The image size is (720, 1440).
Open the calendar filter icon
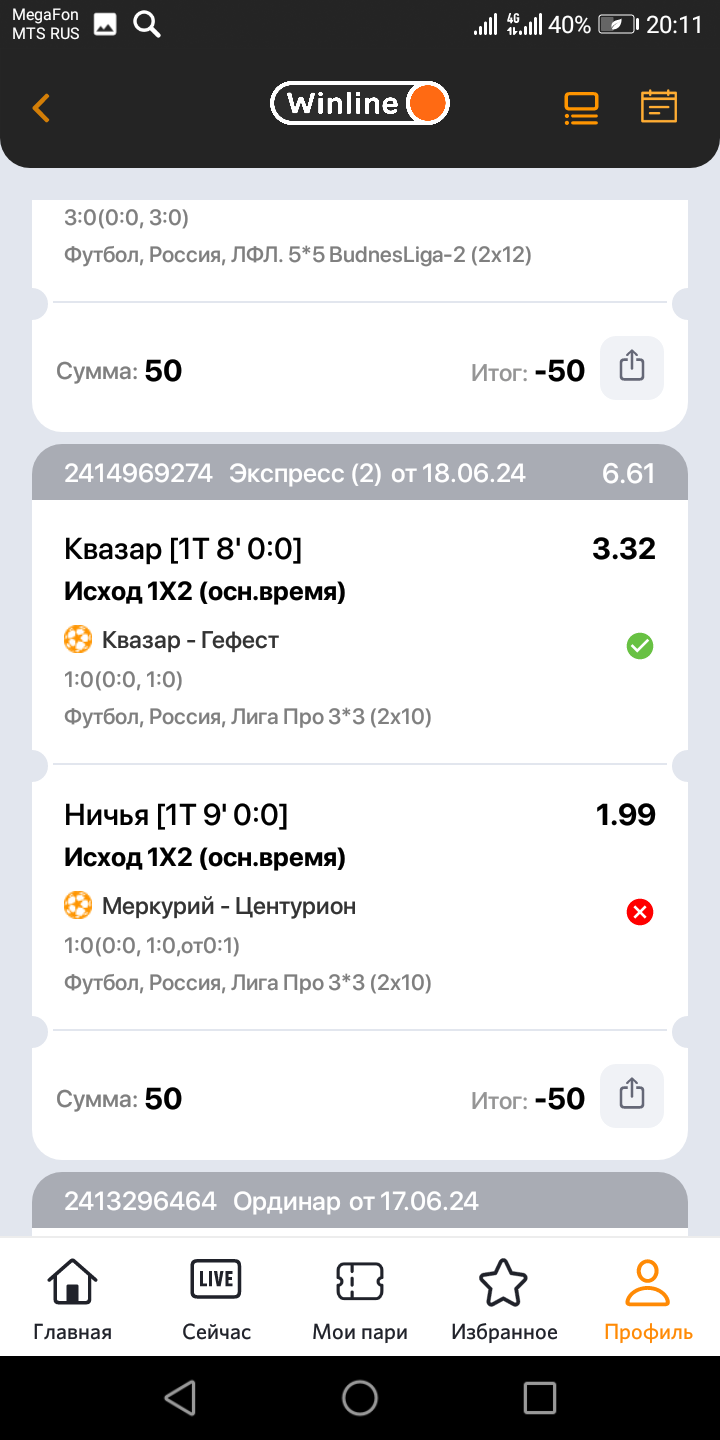coord(659,106)
